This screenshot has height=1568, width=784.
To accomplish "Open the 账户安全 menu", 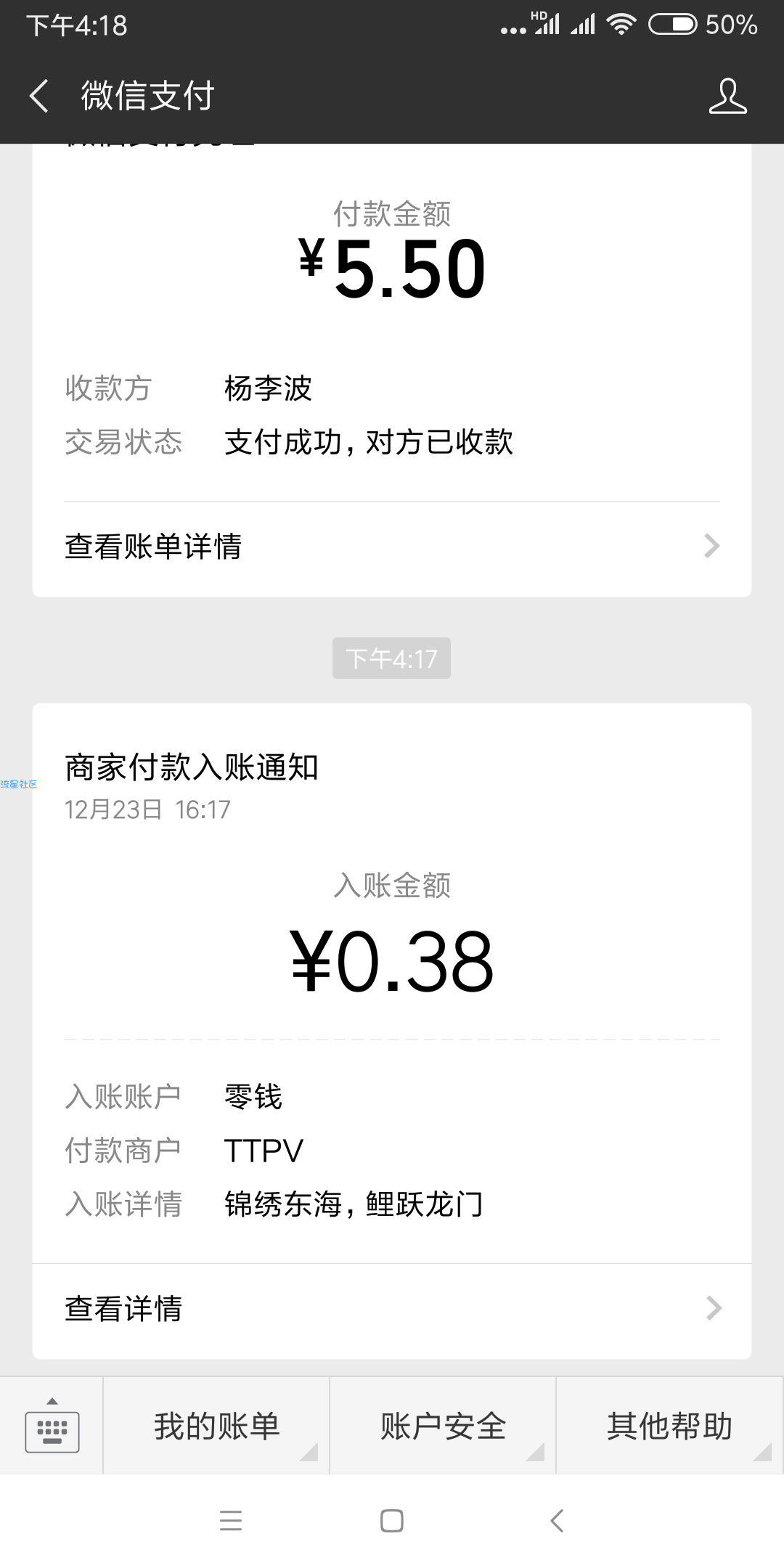I will click(443, 1426).
